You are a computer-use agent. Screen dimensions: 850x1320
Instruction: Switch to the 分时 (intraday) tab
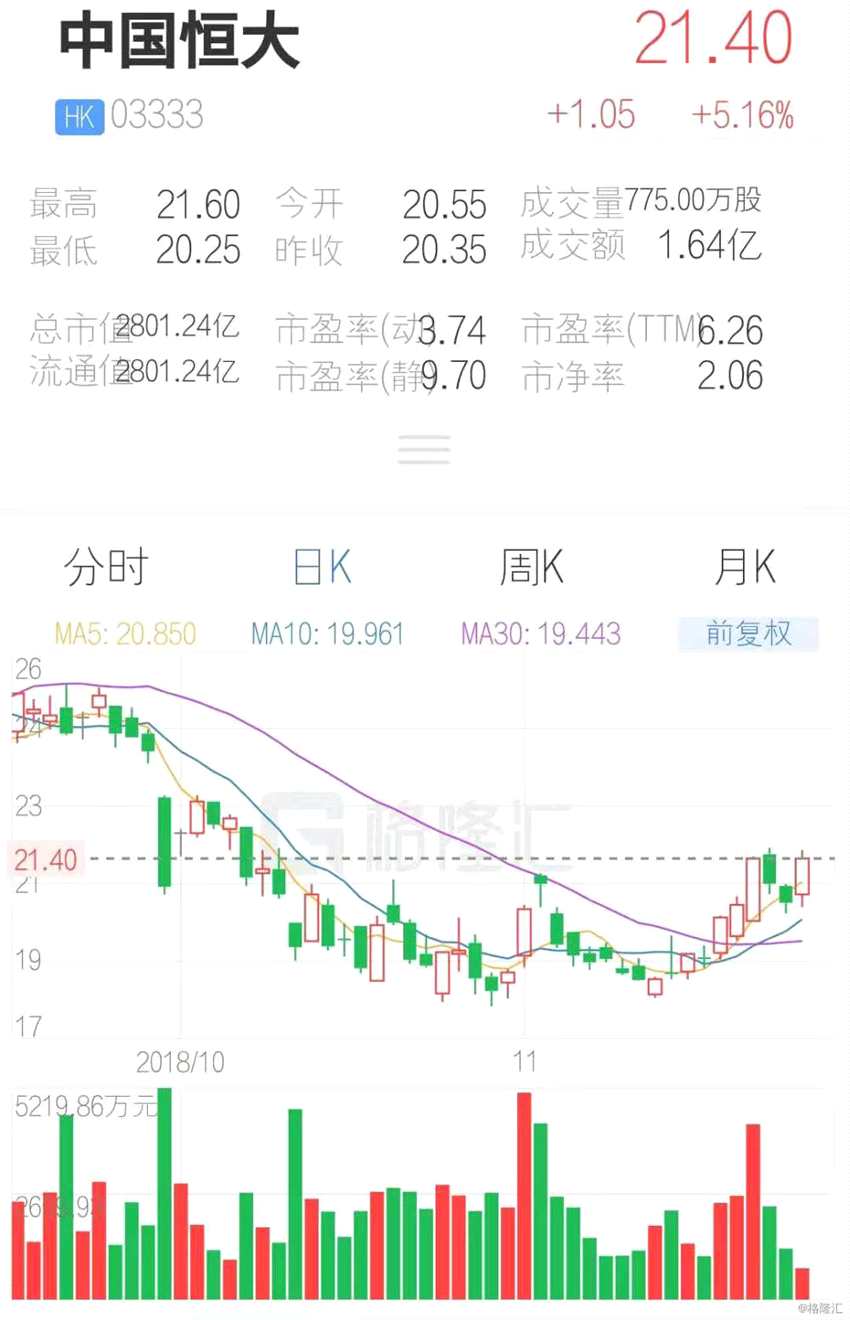(x=105, y=566)
